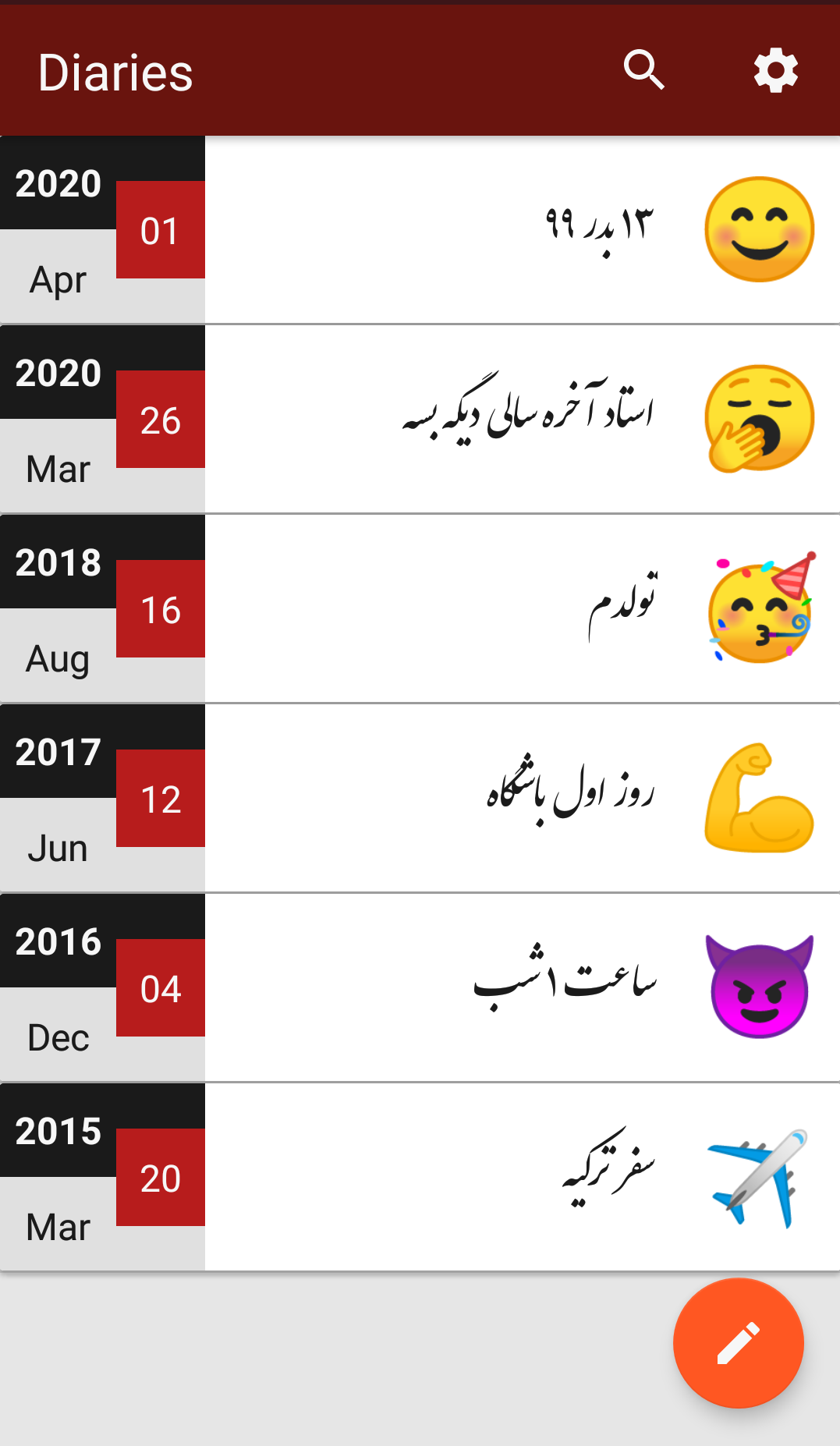Click the smiling face emoji on the first entry
Image resolution: width=840 pixels, height=1446 pixels.
[x=759, y=227]
